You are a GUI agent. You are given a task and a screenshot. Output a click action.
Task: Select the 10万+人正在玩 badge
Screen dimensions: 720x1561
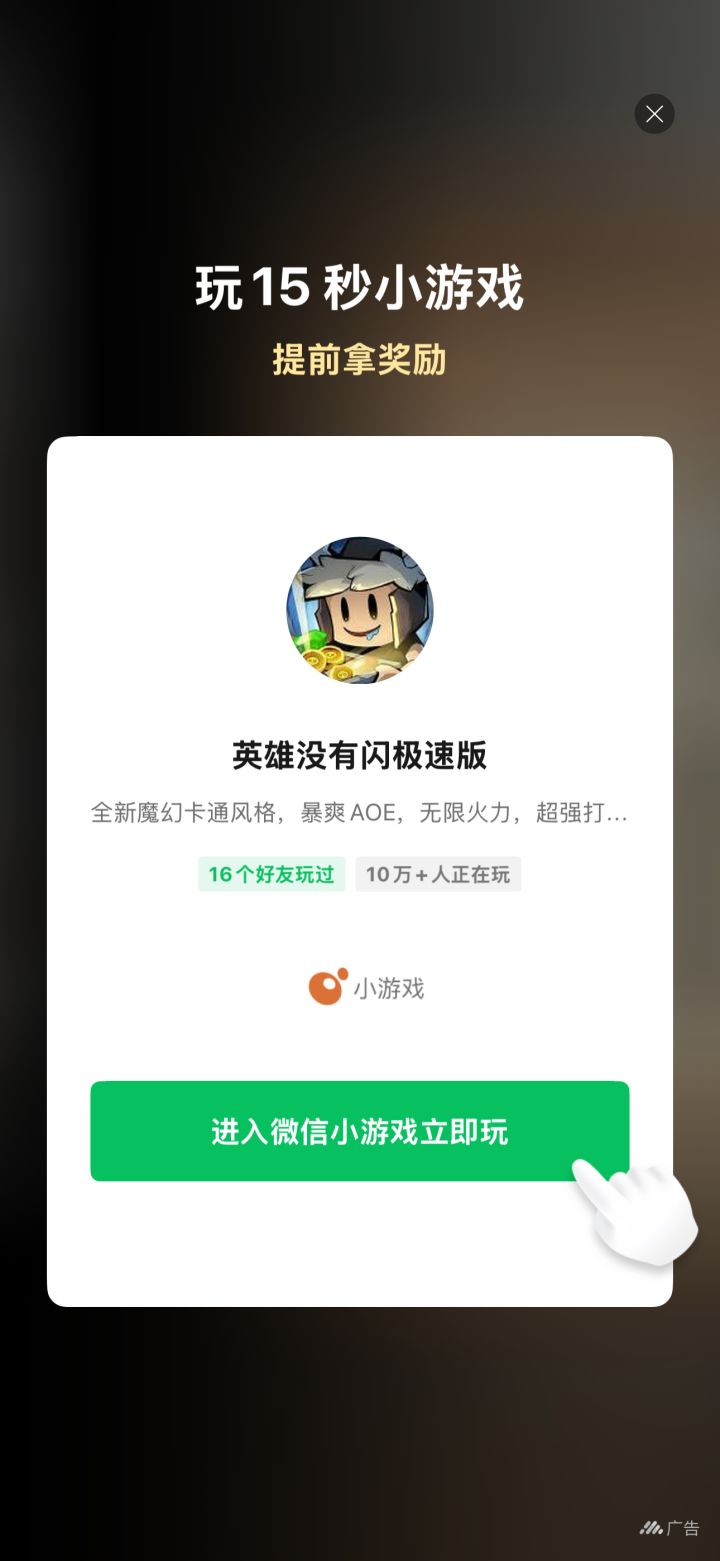tap(438, 874)
